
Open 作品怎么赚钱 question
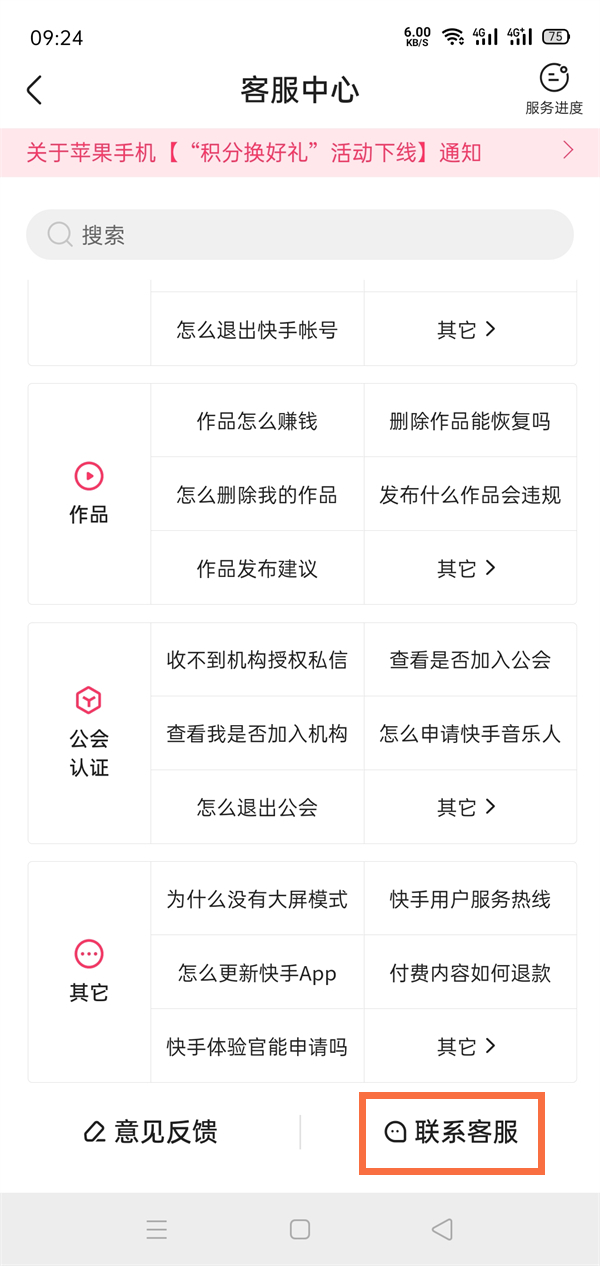coord(257,421)
